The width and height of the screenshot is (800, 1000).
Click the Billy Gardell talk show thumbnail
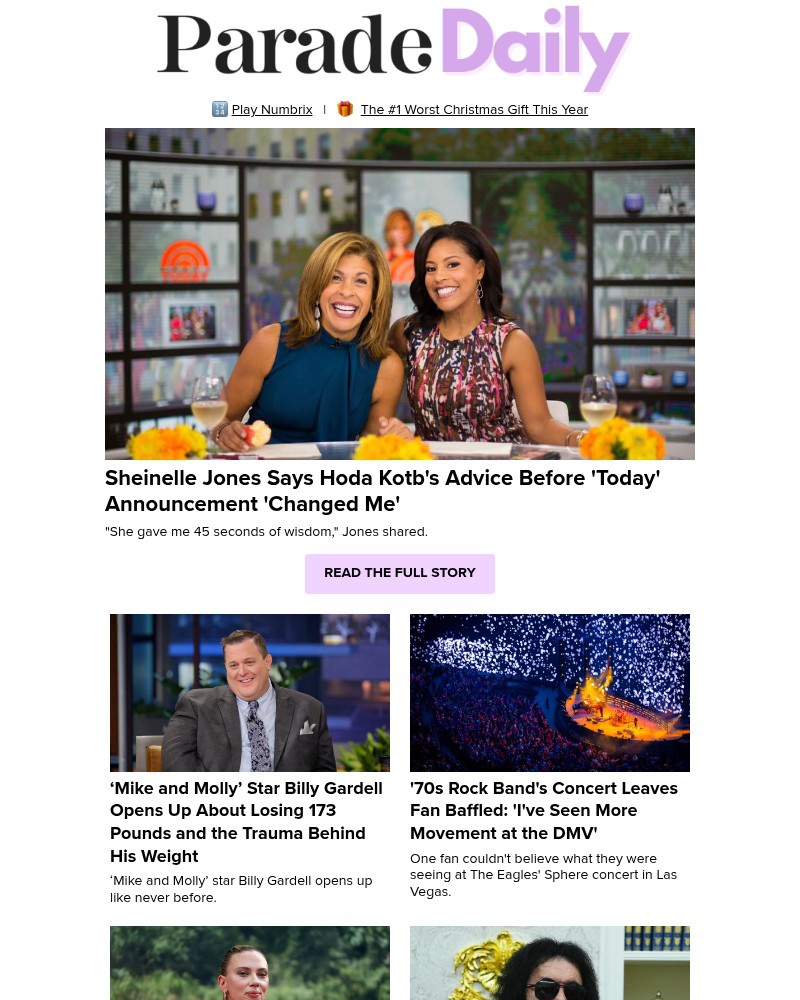(x=250, y=692)
